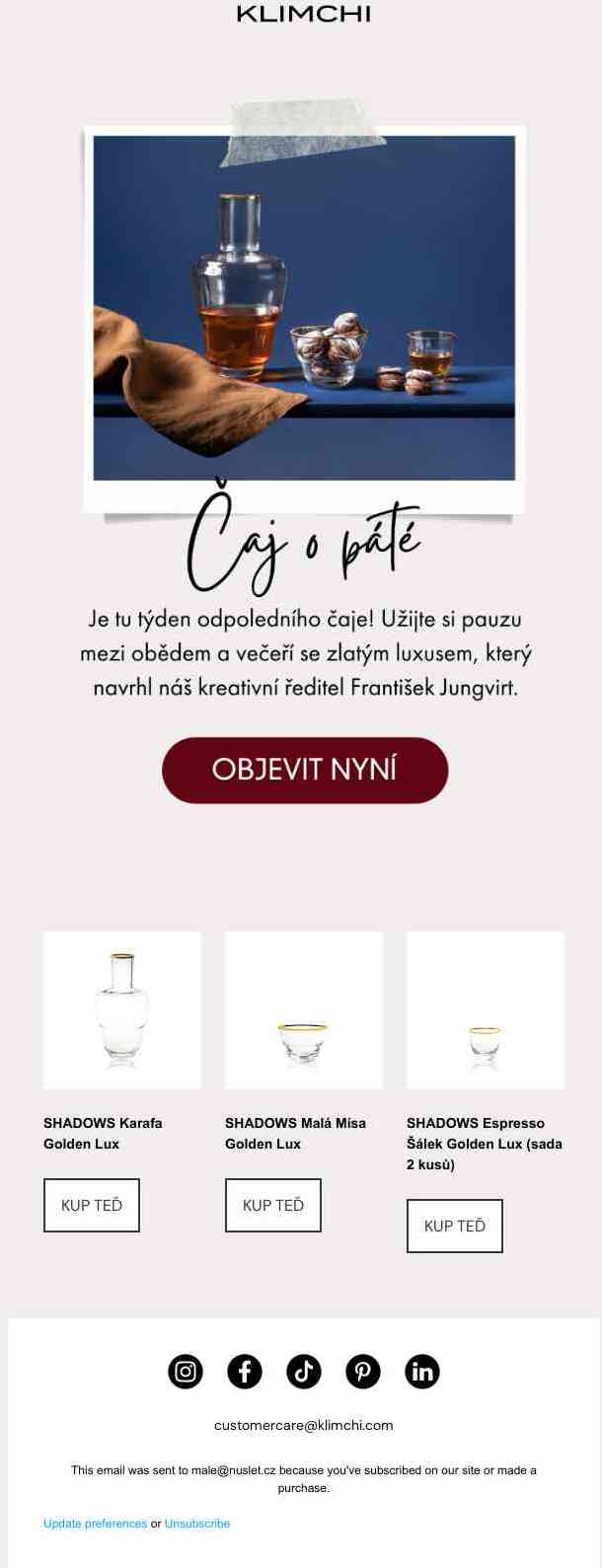Tap KUP TEĎ under SHADOWS Malá Mísa
This screenshot has width=602, height=1568.
point(273,1205)
